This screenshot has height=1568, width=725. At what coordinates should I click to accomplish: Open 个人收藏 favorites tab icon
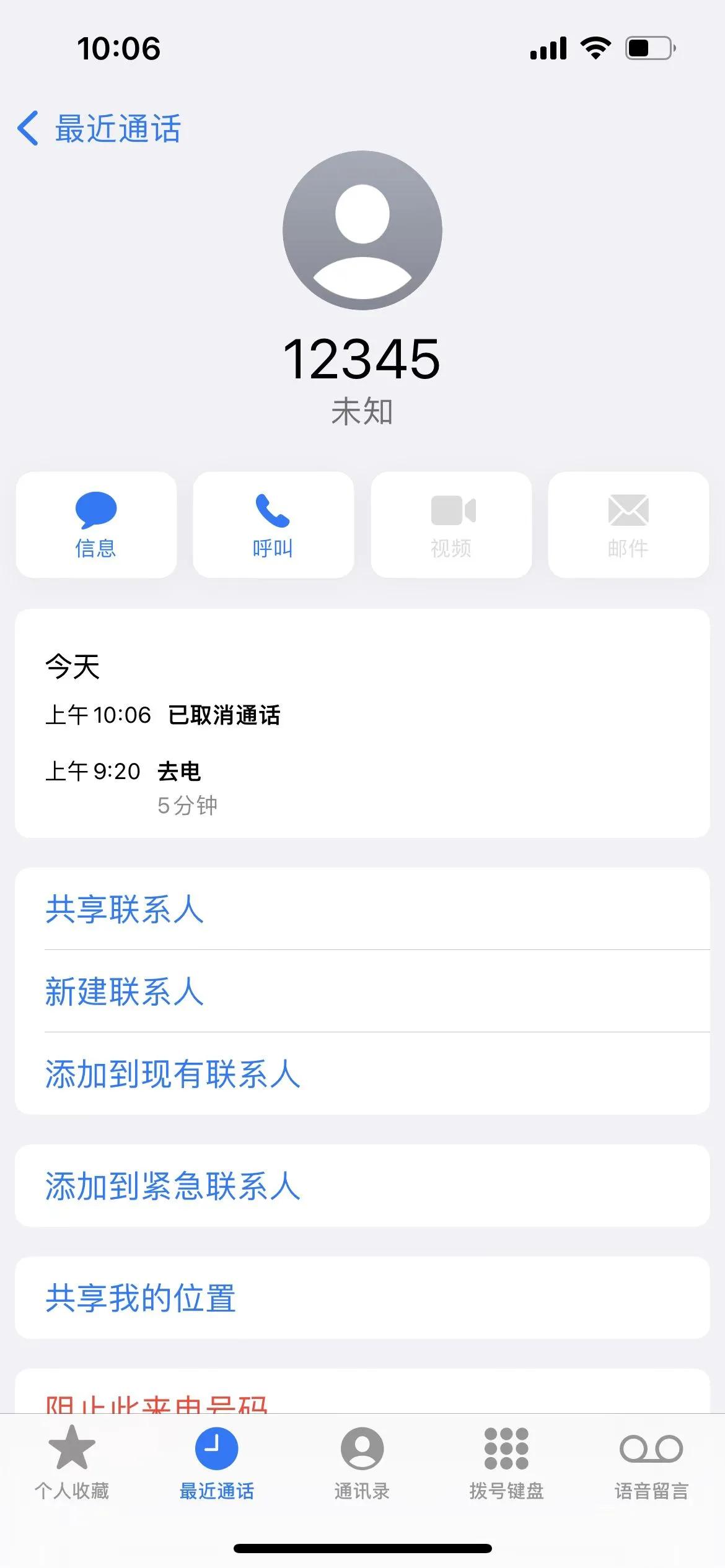point(72,1461)
